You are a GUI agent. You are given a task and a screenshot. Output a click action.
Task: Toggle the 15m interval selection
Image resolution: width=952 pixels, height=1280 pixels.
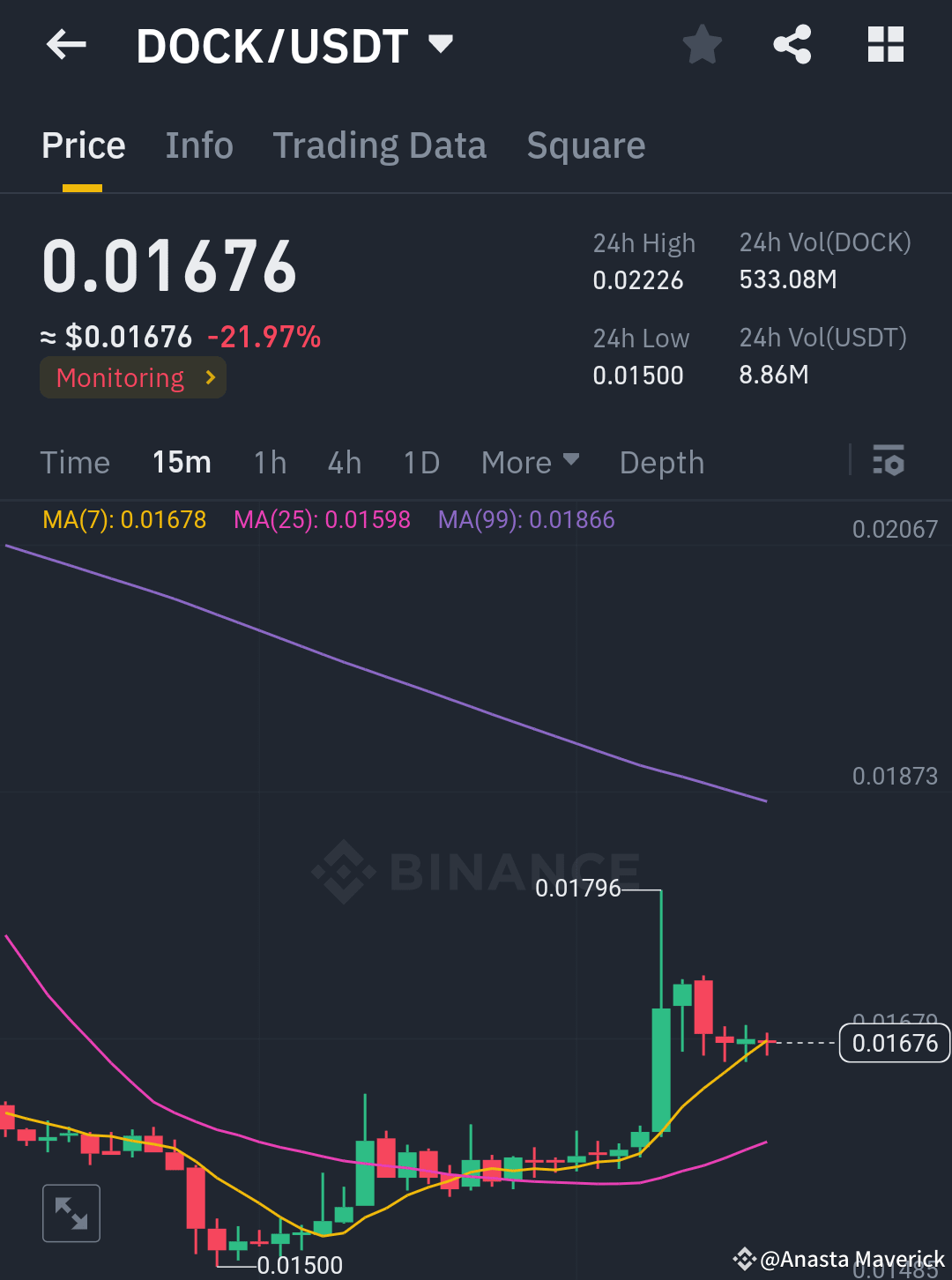(182, 461)
